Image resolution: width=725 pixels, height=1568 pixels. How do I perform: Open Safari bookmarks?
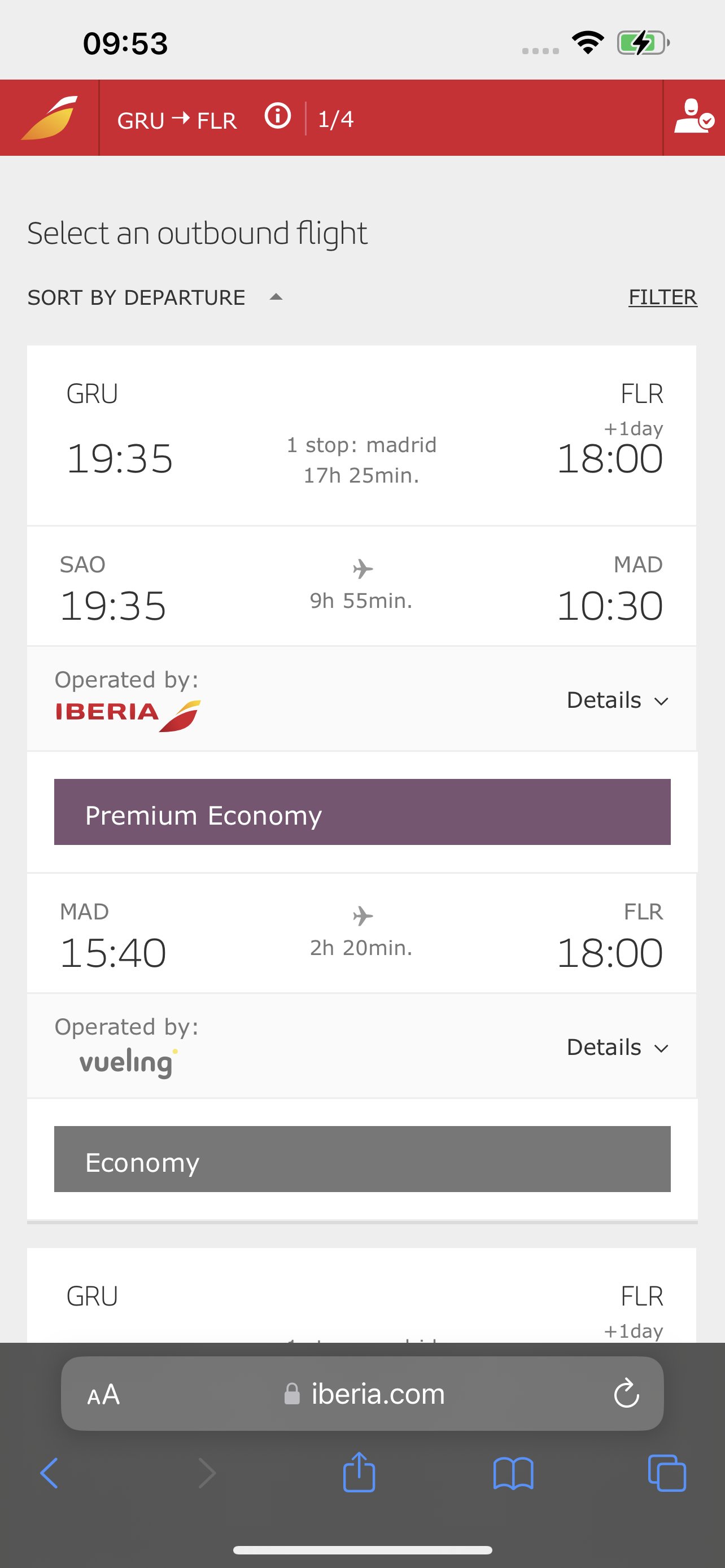point(513,1474)
